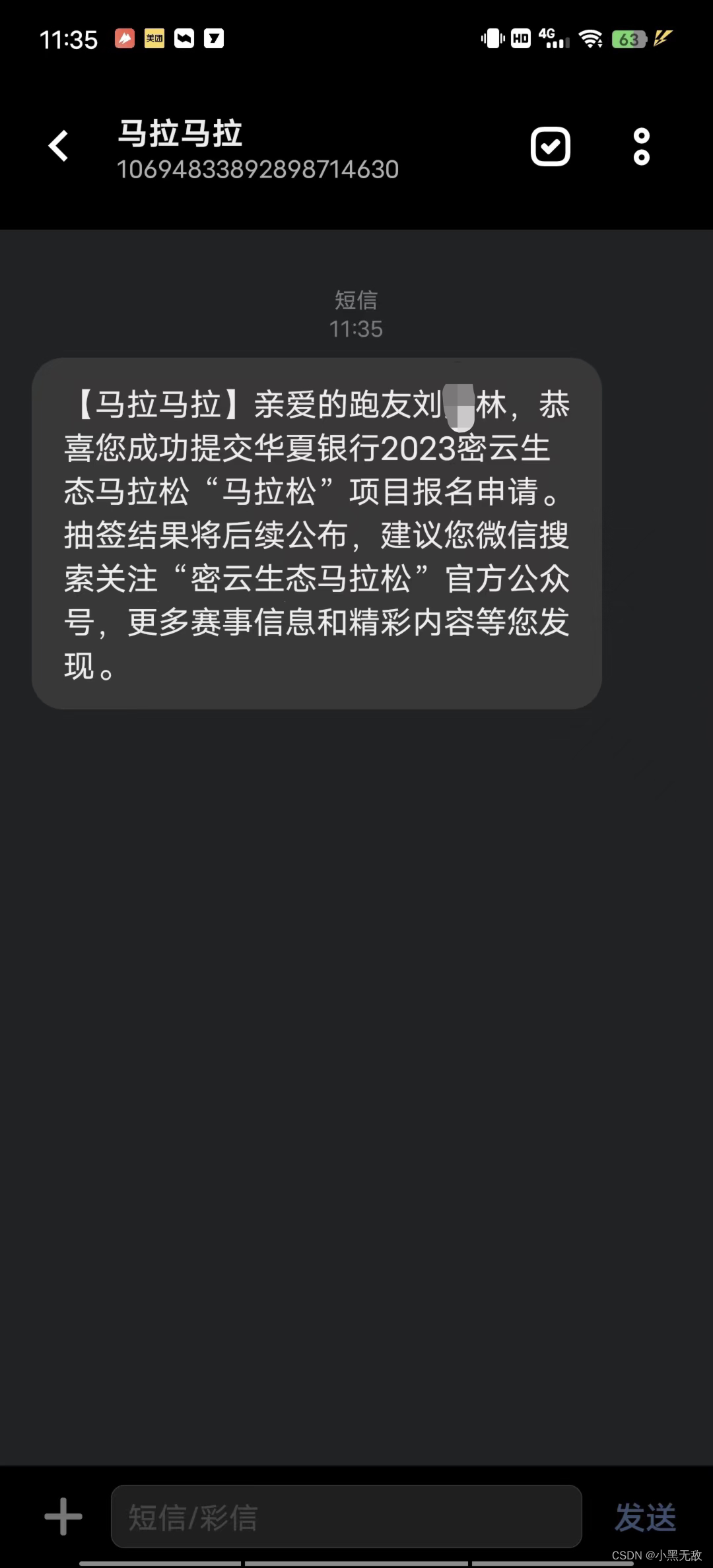The height and width of the screenshot is (1568, 713).
Task: Tap the 11:35 clock in status bar
Action: coord(68,38)
